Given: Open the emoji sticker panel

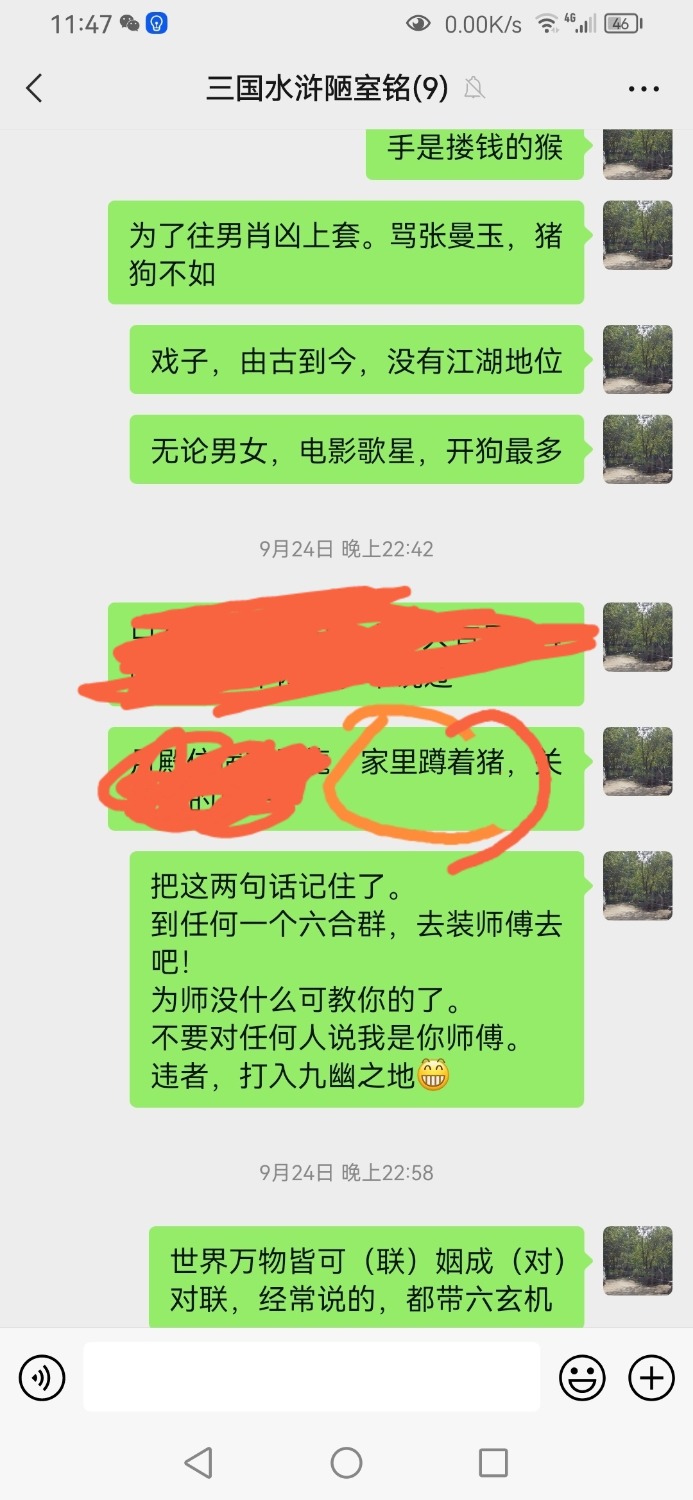Looking at the screenshot, I should [581, 1378].
